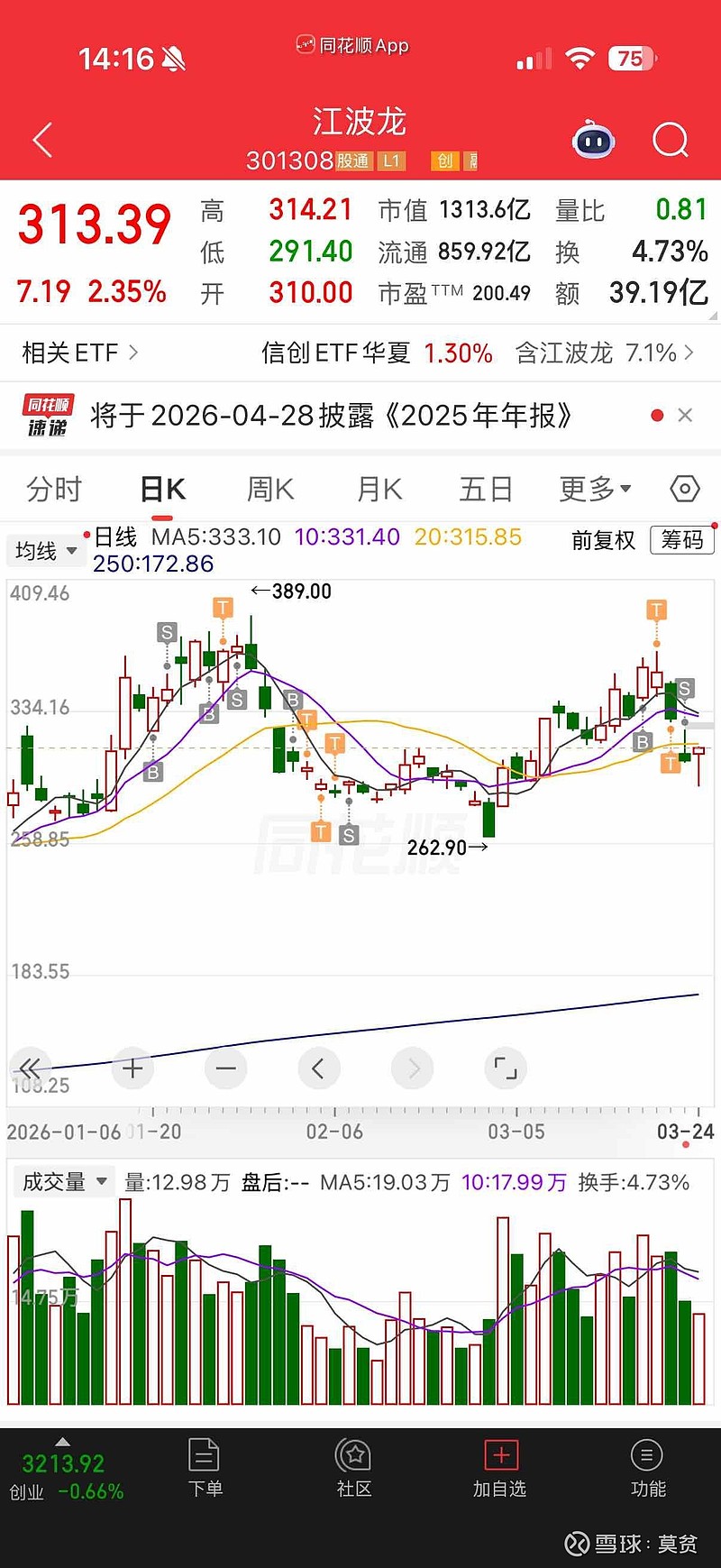Open the 均线 moving average dropdown
Image resolution: width=721 pixels, height=1568 pixels.
coord(45,551)
